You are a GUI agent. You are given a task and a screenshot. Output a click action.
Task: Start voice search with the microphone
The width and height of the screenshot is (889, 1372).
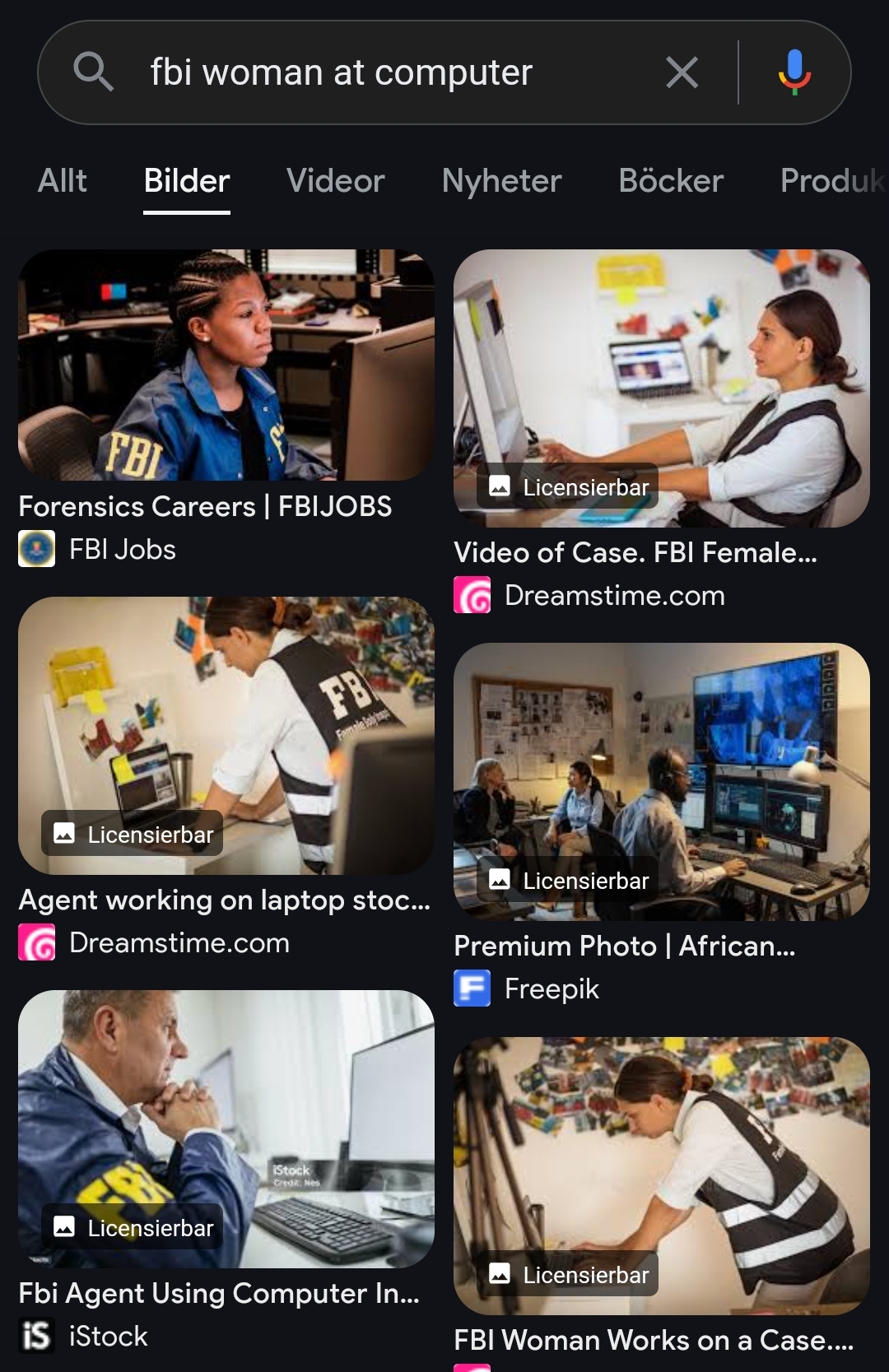(x=794, y=72)
